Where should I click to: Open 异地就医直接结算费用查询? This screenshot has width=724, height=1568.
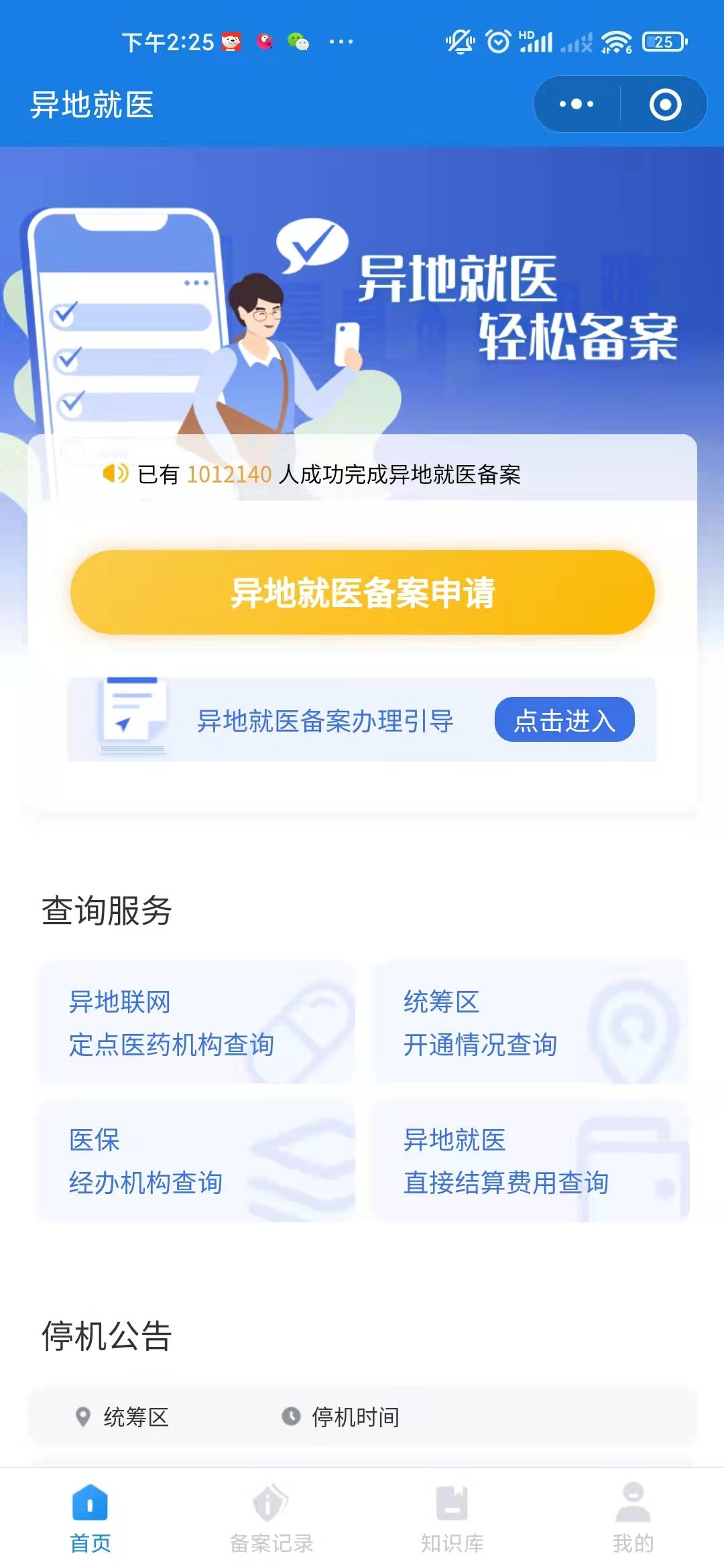(x=530, y=1161)
